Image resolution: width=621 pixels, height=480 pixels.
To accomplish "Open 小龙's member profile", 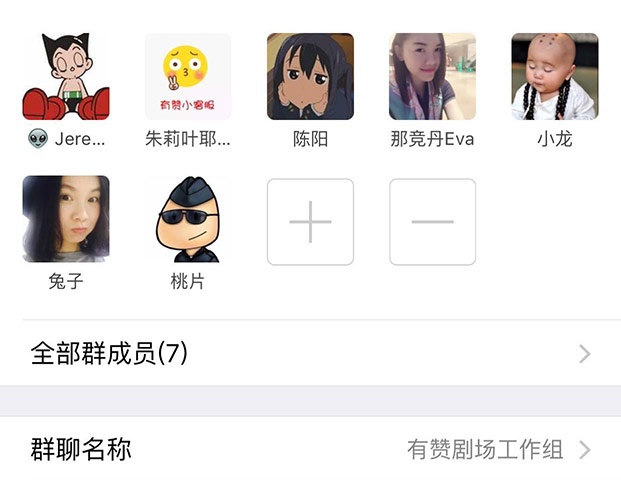I will (554, 77).
